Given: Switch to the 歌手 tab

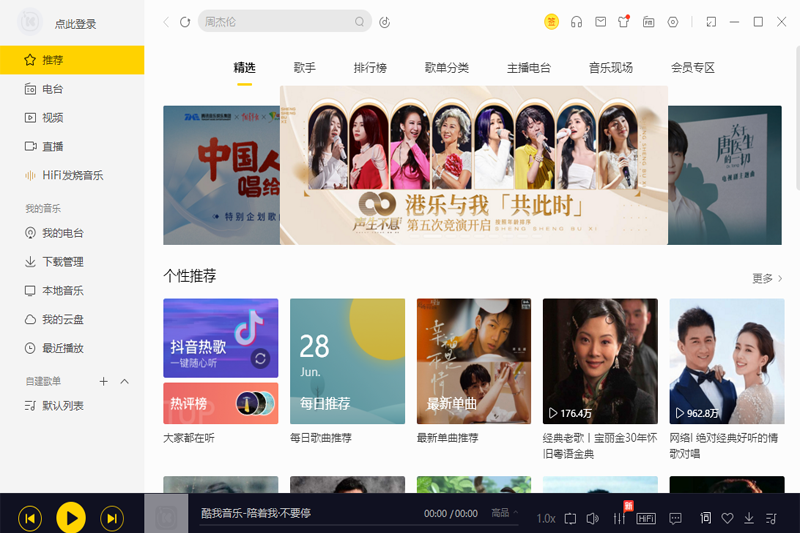Looking at the screenshot, I should click(x=305, y=68).
